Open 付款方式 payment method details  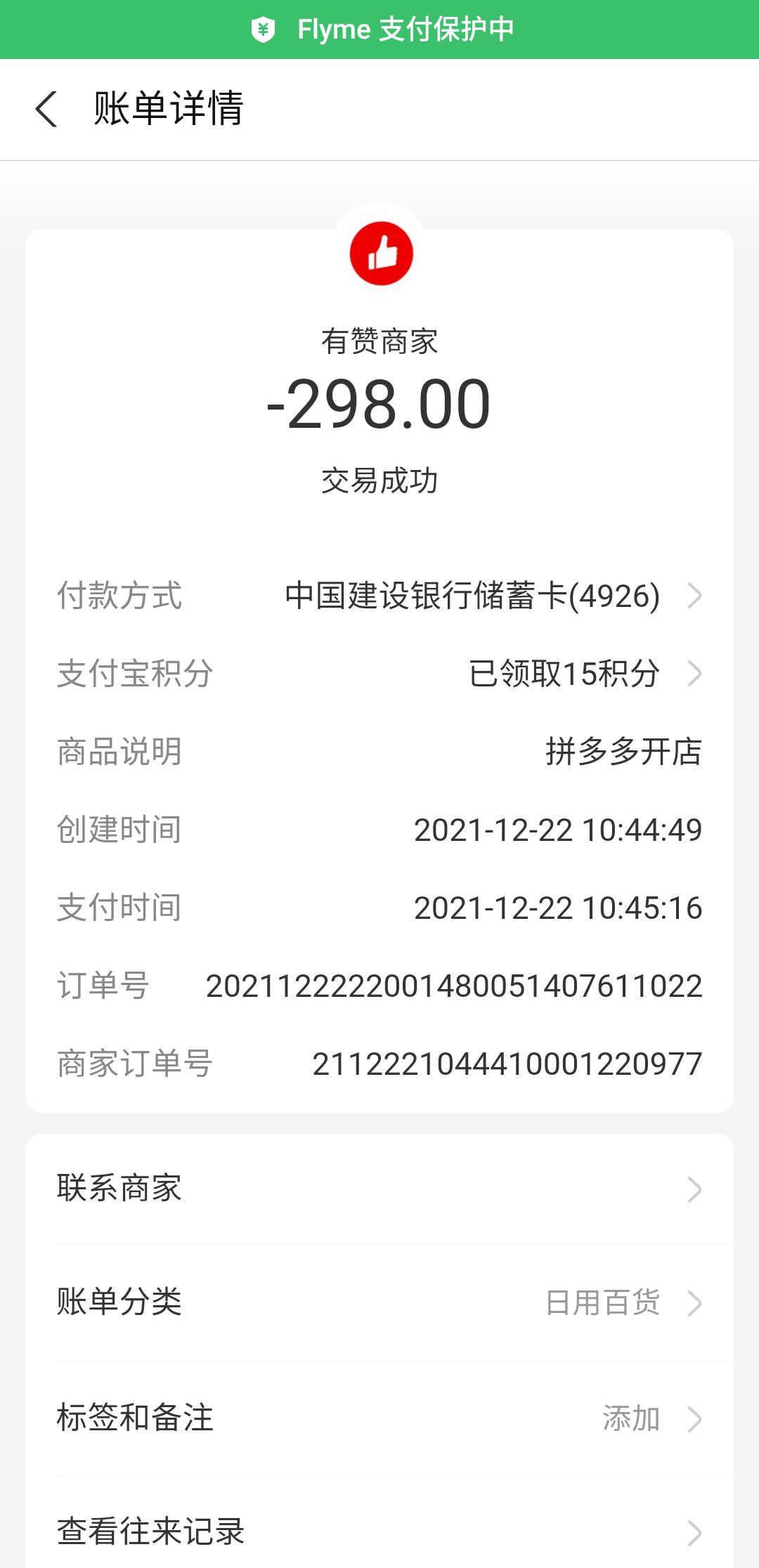[492, 596]
